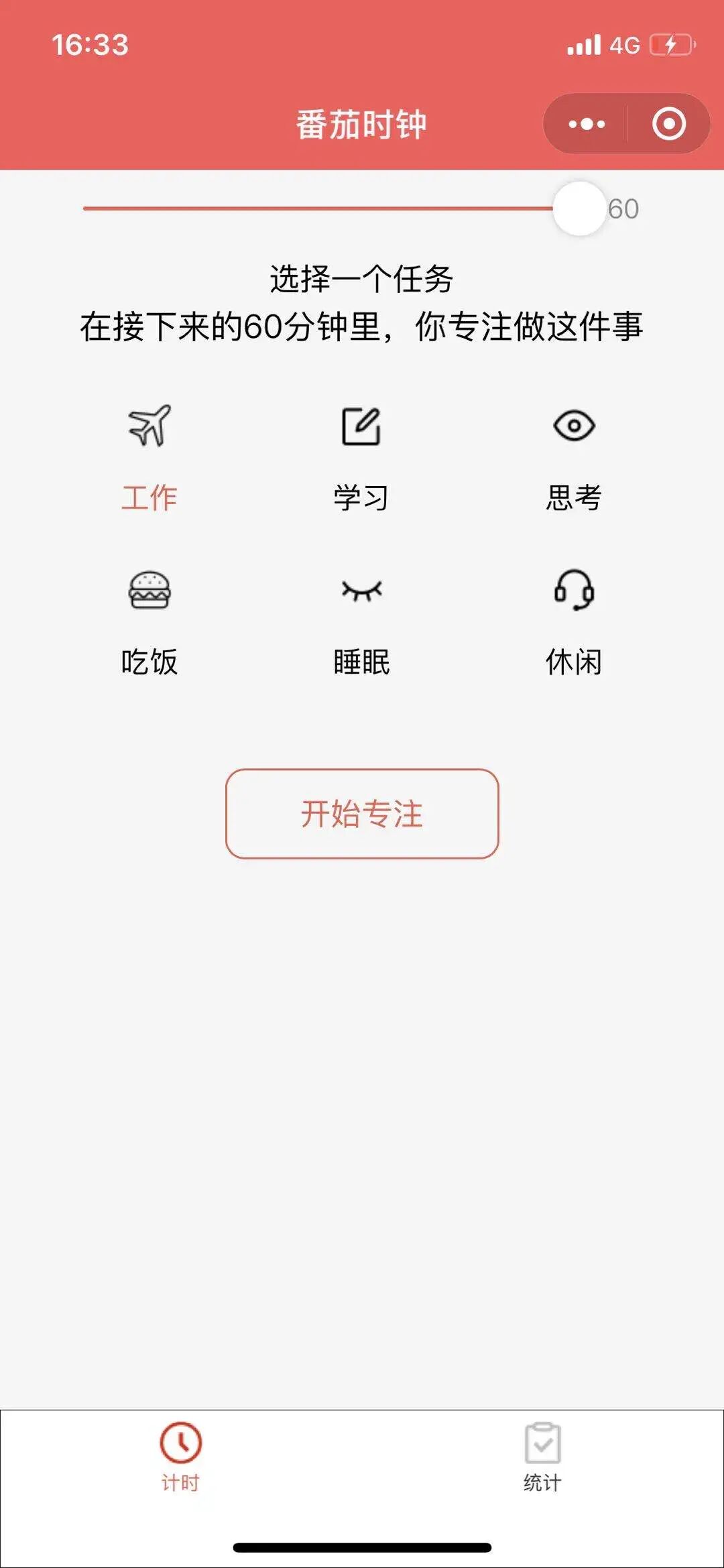Start focusing with the 开始专注 button
The image size is (724, 1568).
(x=362, y=814)
